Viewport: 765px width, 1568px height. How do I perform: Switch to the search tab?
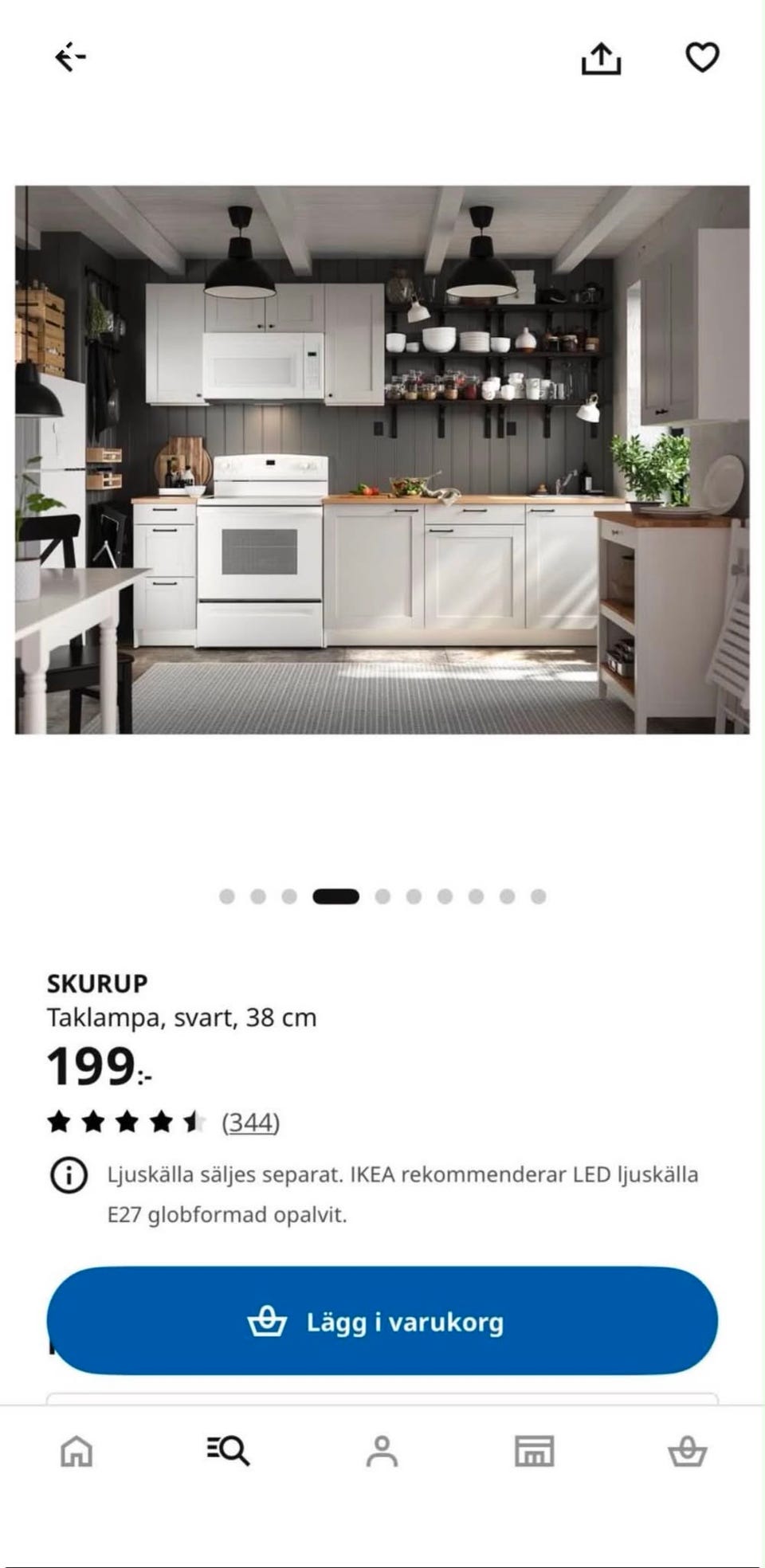(x=229, y=1451)
